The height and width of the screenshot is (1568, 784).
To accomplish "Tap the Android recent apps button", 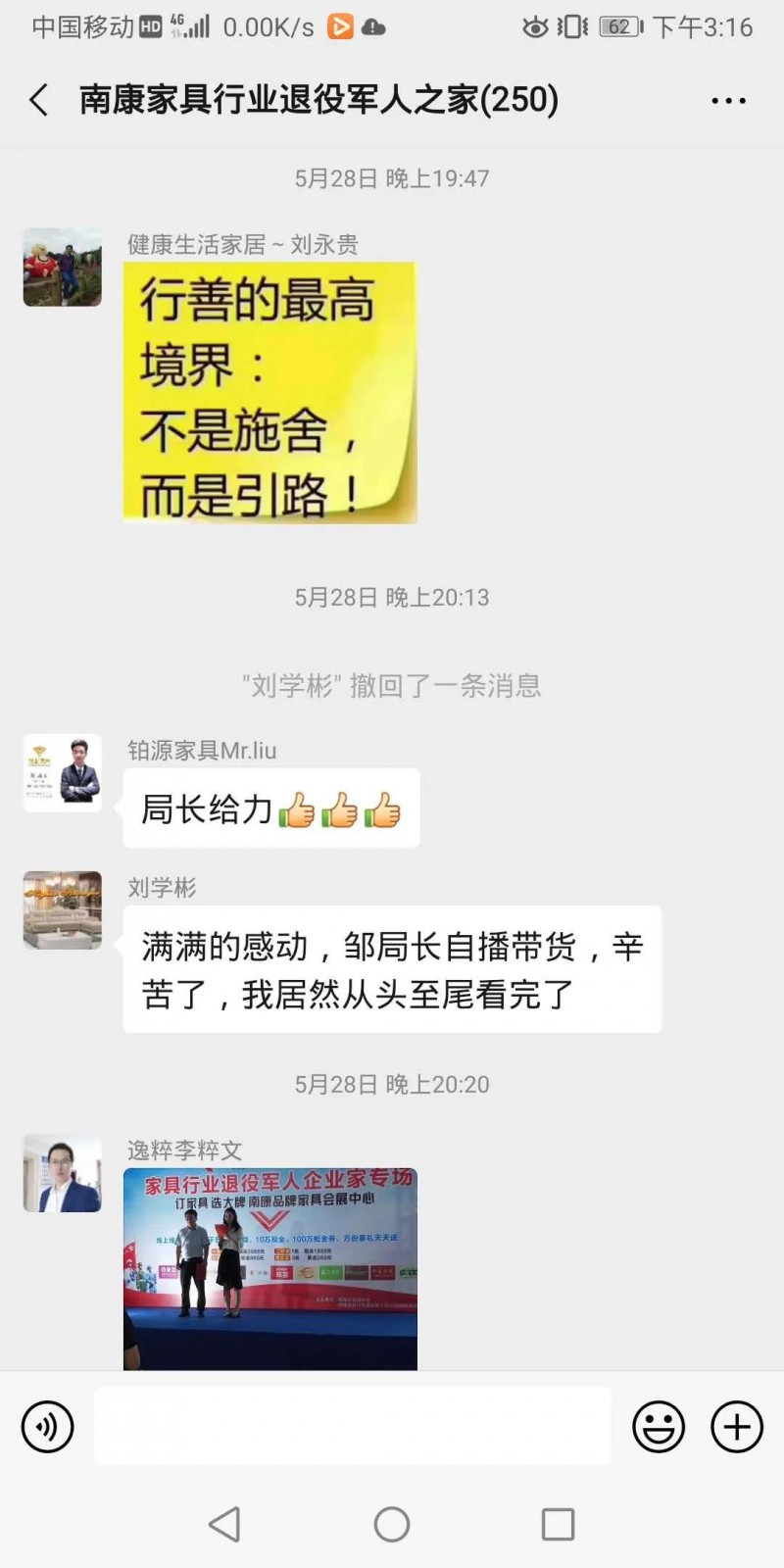I will [558, 1525].
